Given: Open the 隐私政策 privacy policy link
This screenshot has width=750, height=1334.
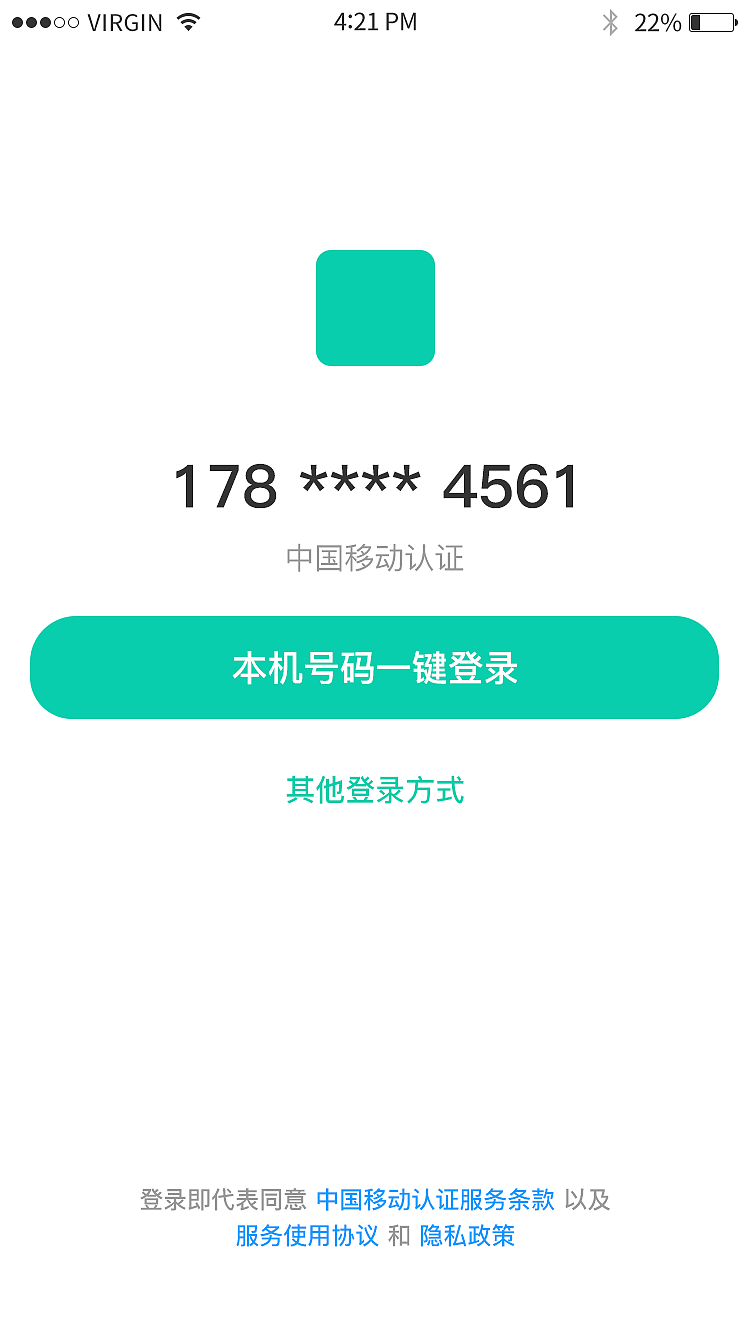Looking at the screenshot, I should click(470, 1236).
